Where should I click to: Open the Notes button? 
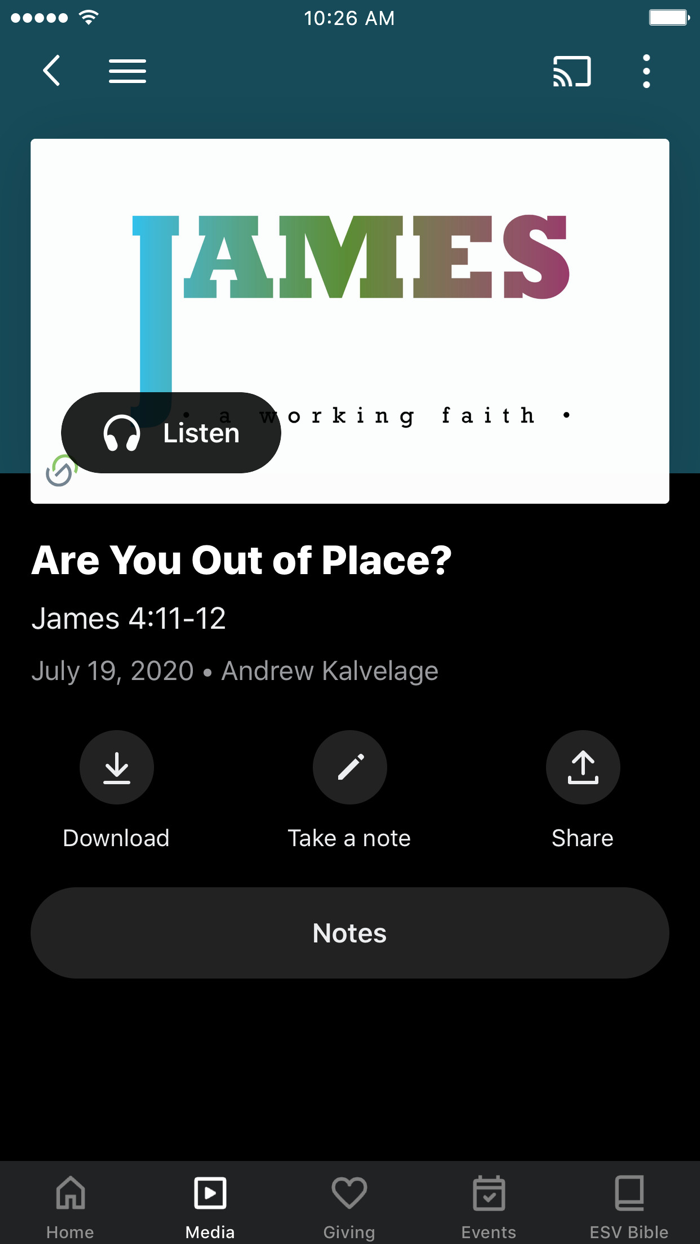click(350, 933)
